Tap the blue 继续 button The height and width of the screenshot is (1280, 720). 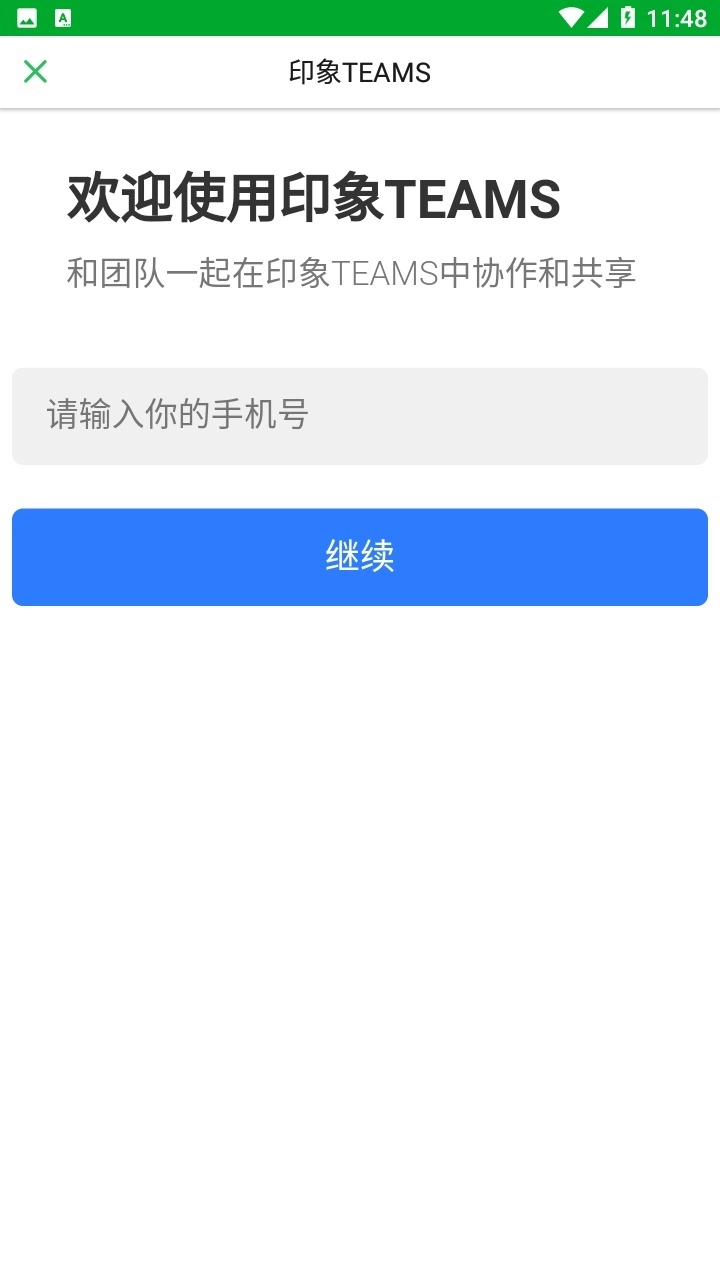pos(360,557)
